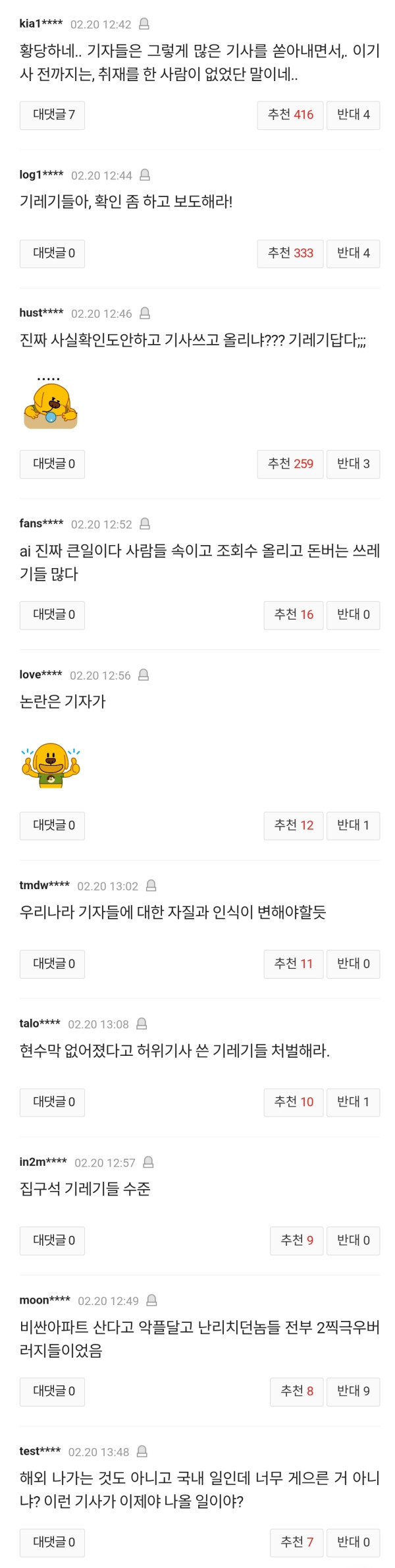The image size is (395, 1568).
Task: Report moon's comment via siren icon
Action: click(x=151, y=1300)
